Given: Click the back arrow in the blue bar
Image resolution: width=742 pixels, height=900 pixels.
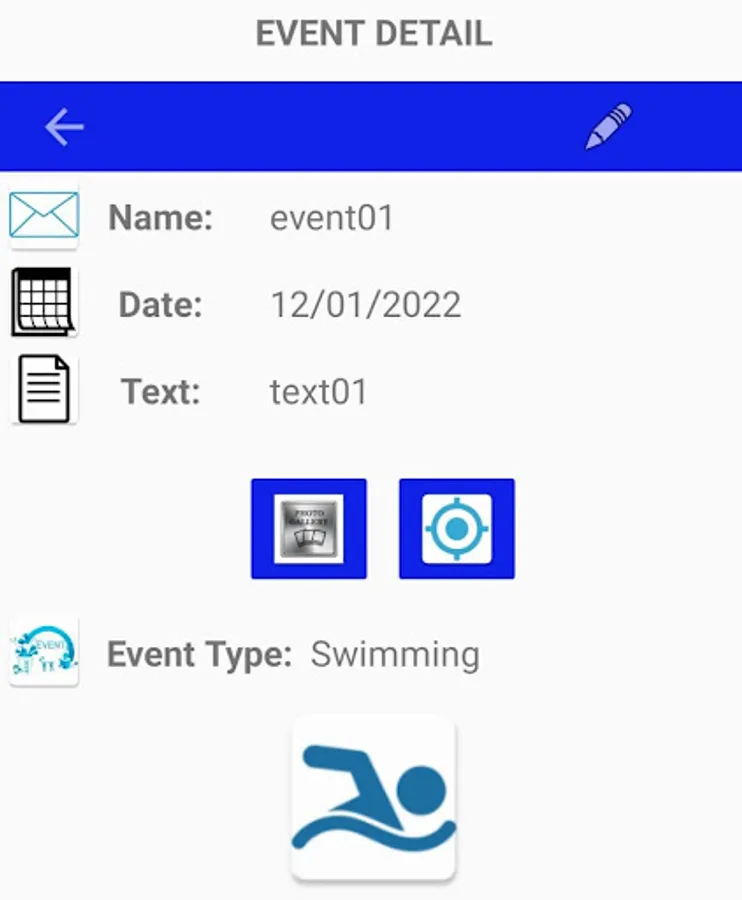Looking at the screenshot, I should tap(63, 127).
